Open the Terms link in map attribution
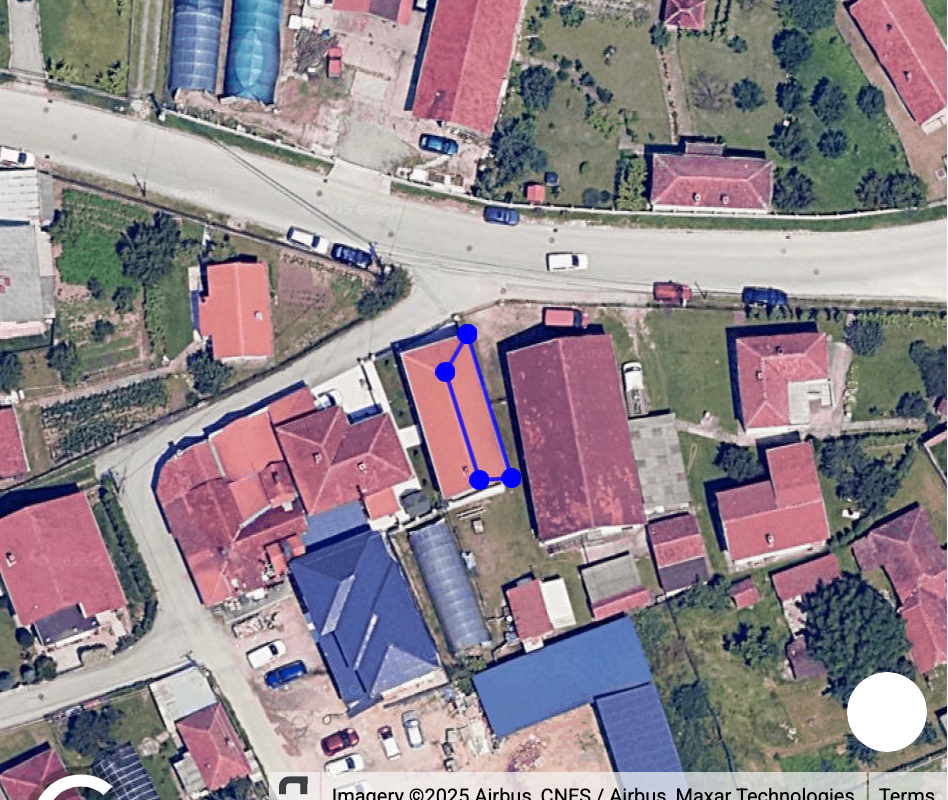Image resolution: width=948 pixels, height=800 pixels. tap(907, 793)
